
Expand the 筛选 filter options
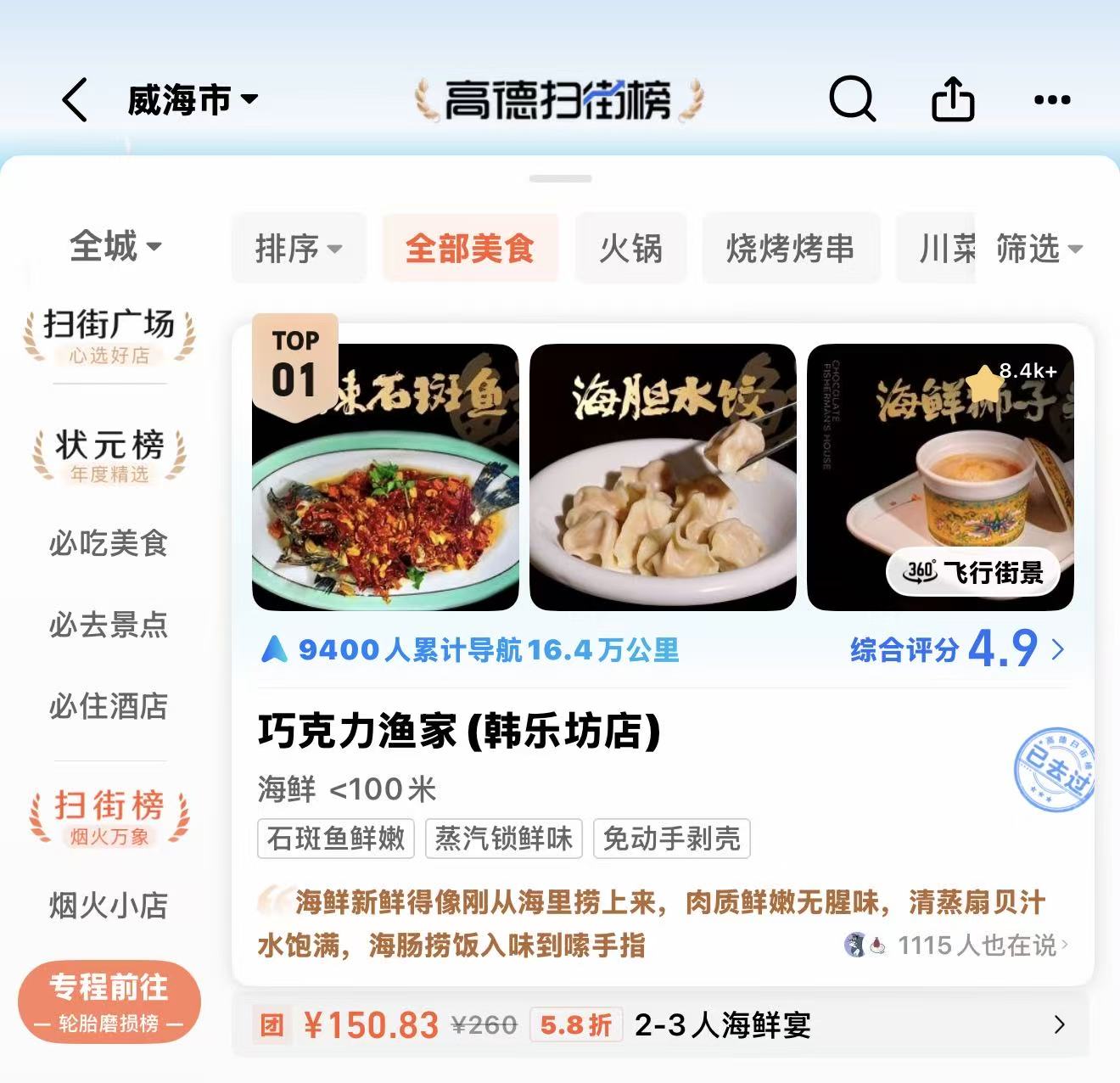[x=1039, y=249]
